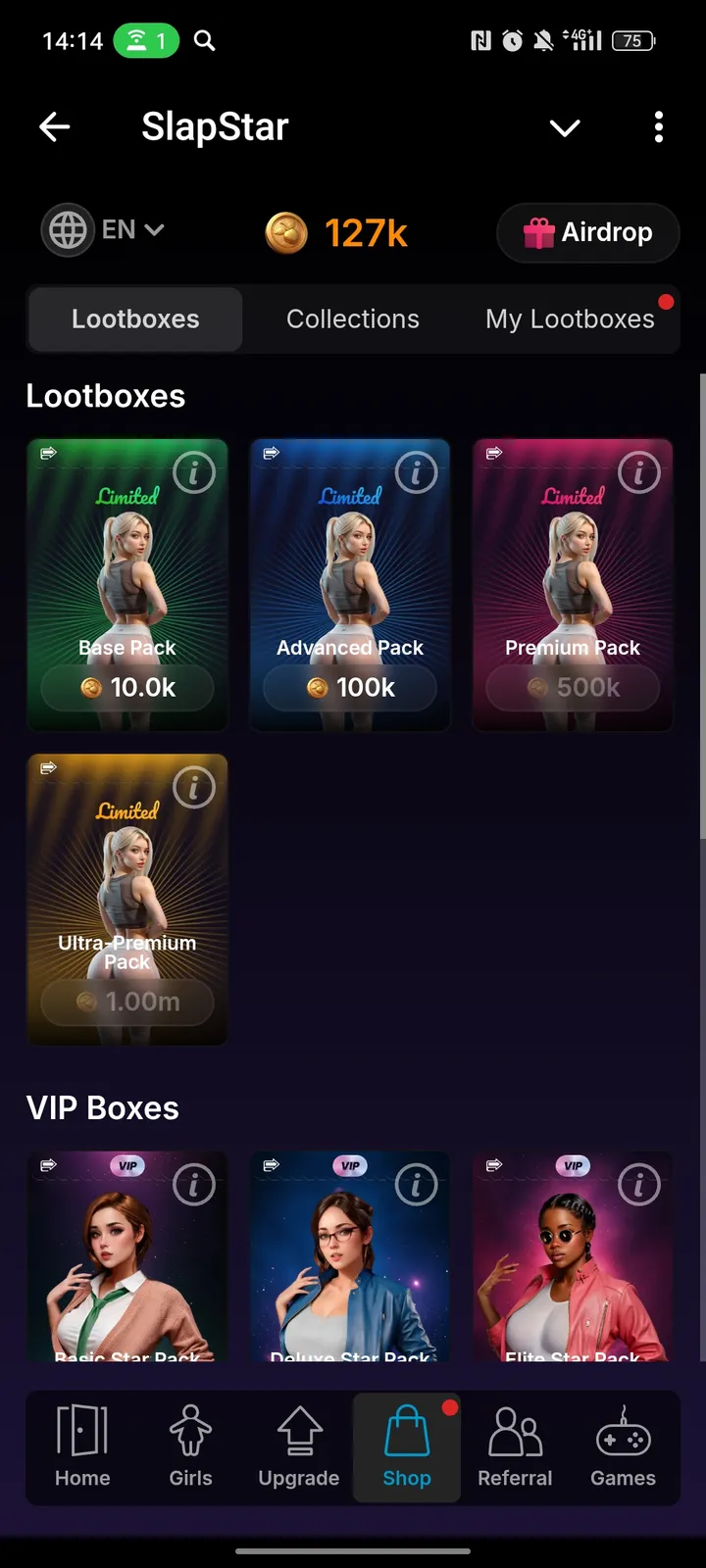706x1568 pixels.
Task: Buy Advanced Pack for 100k
Action: [350, 688]
